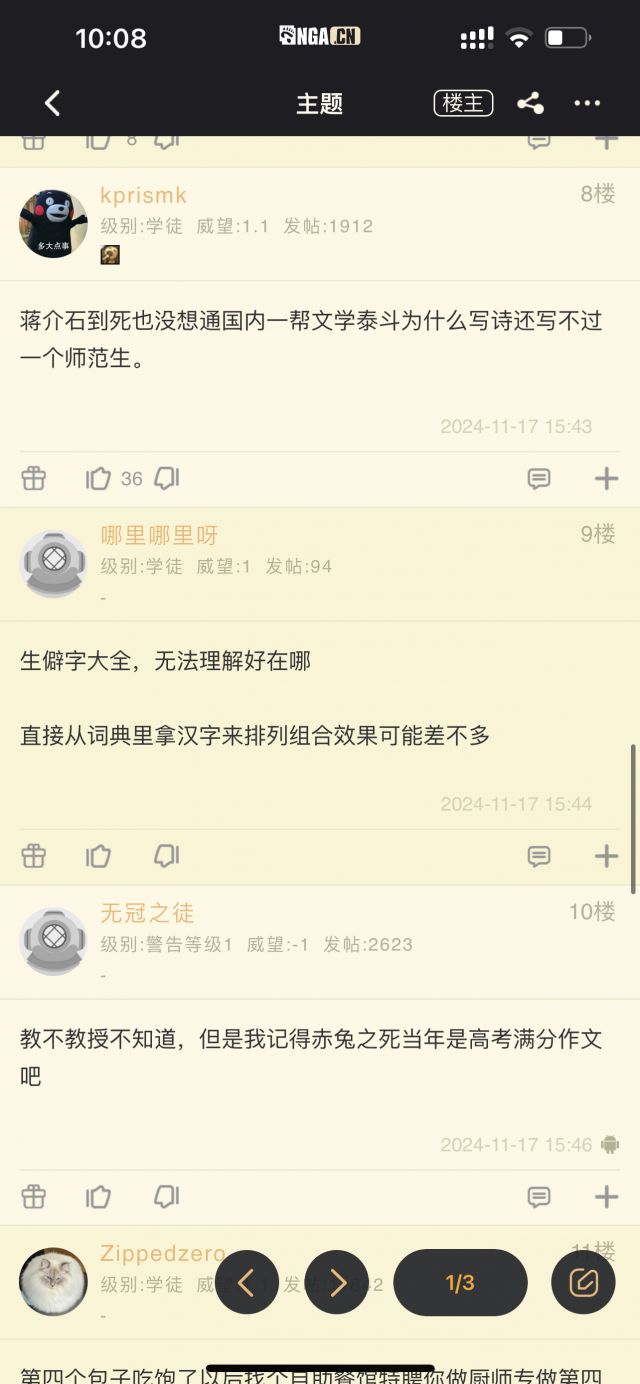Expand plus options on 无冠之徒's post
The height and width of the screenshot is (1384, 640).
click(606, 1196)
